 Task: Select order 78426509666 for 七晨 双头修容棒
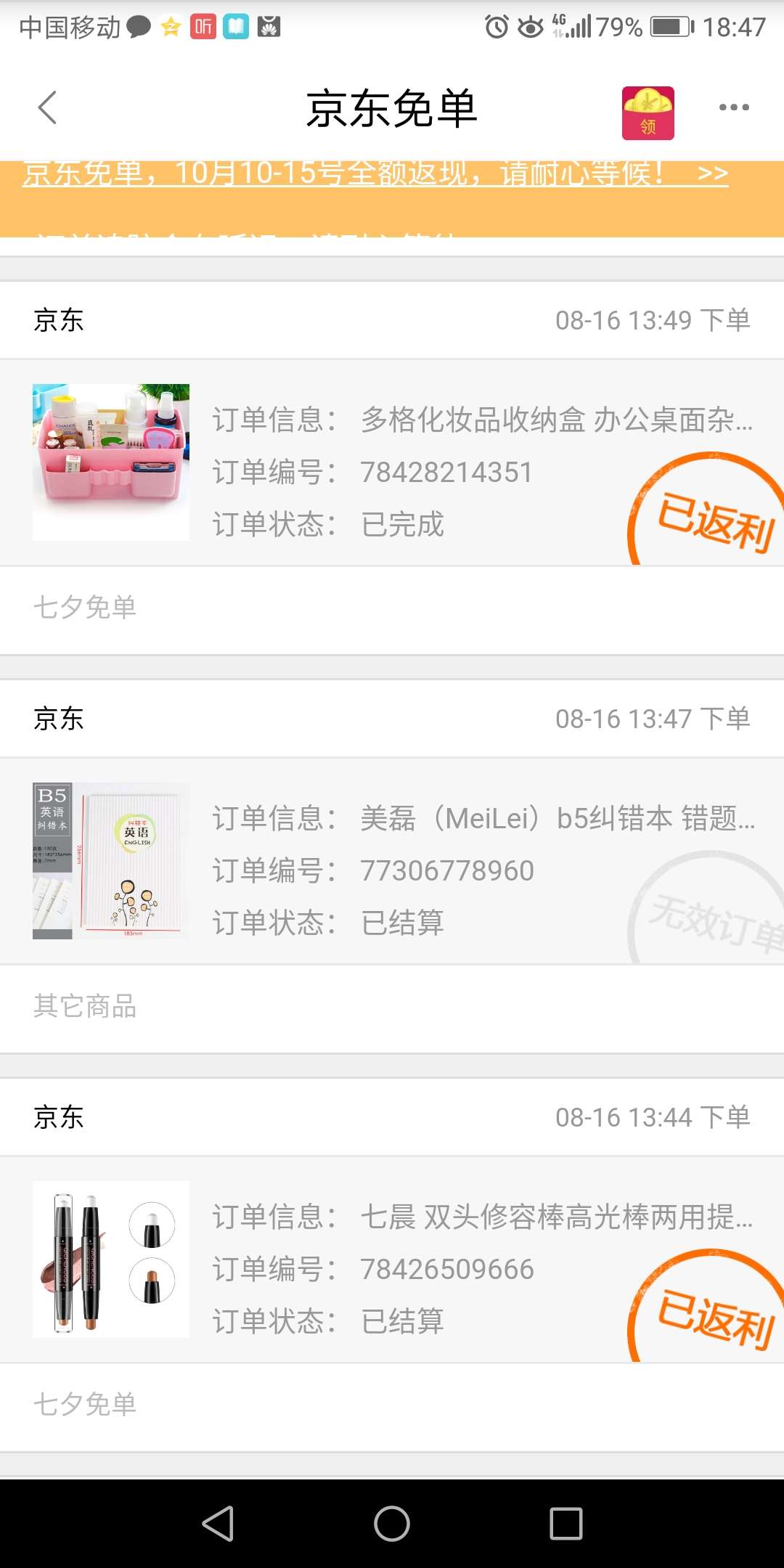point(392,1259)
